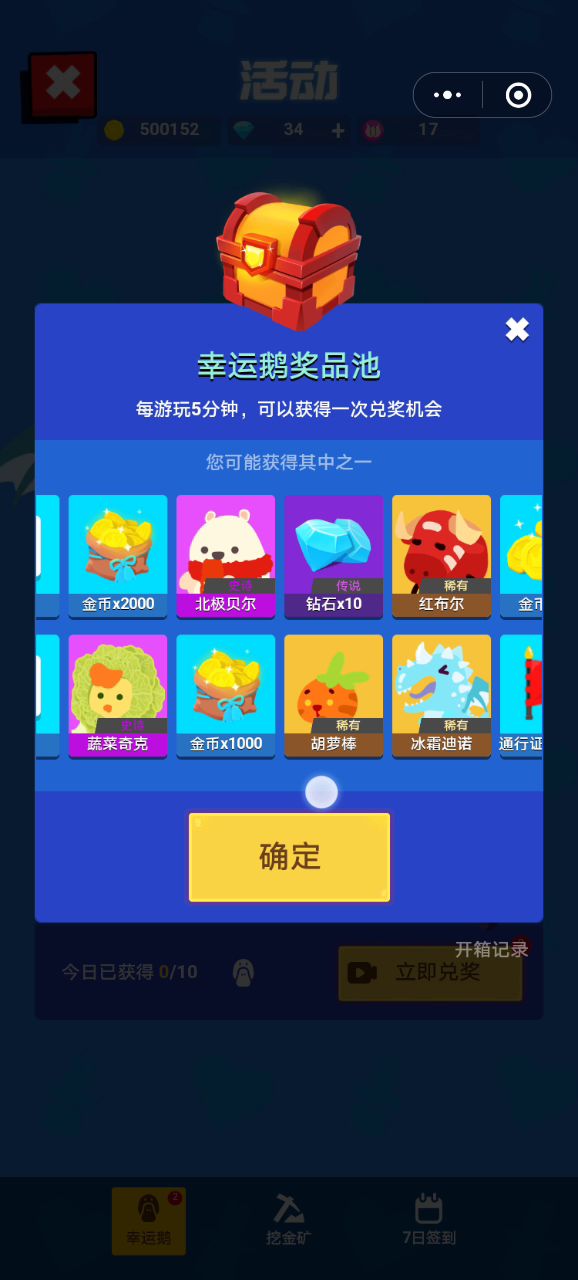Select the 金币x2000 prize card

(118, 556)
